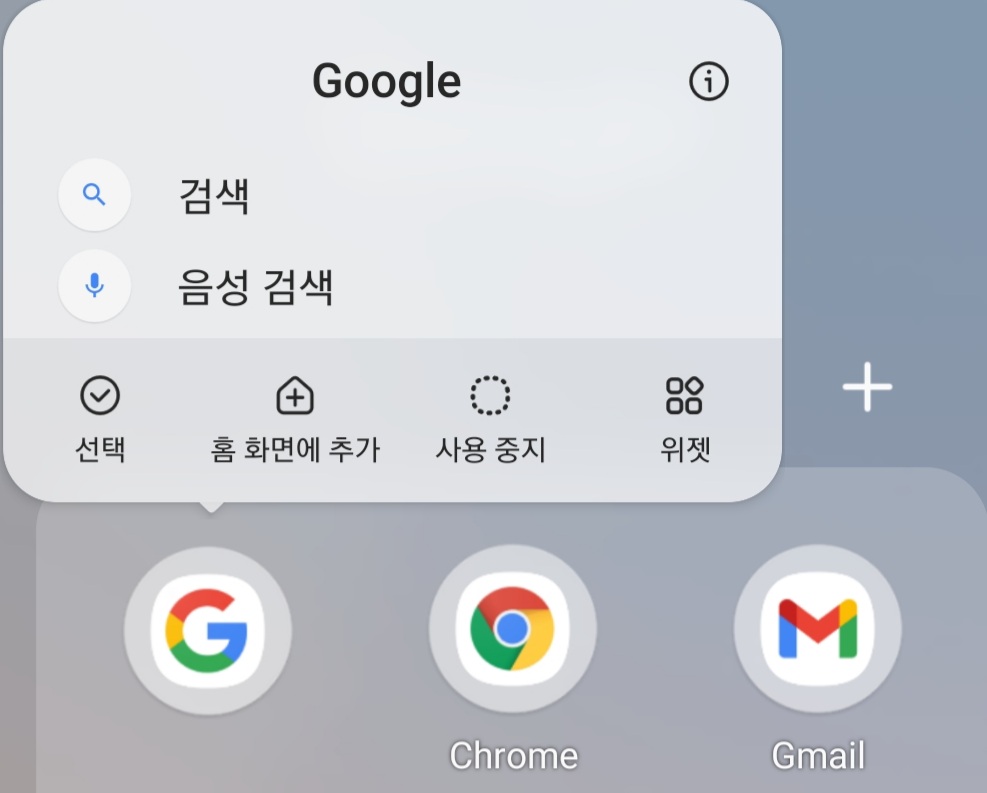Open the Google app info icon

(709, 82)
